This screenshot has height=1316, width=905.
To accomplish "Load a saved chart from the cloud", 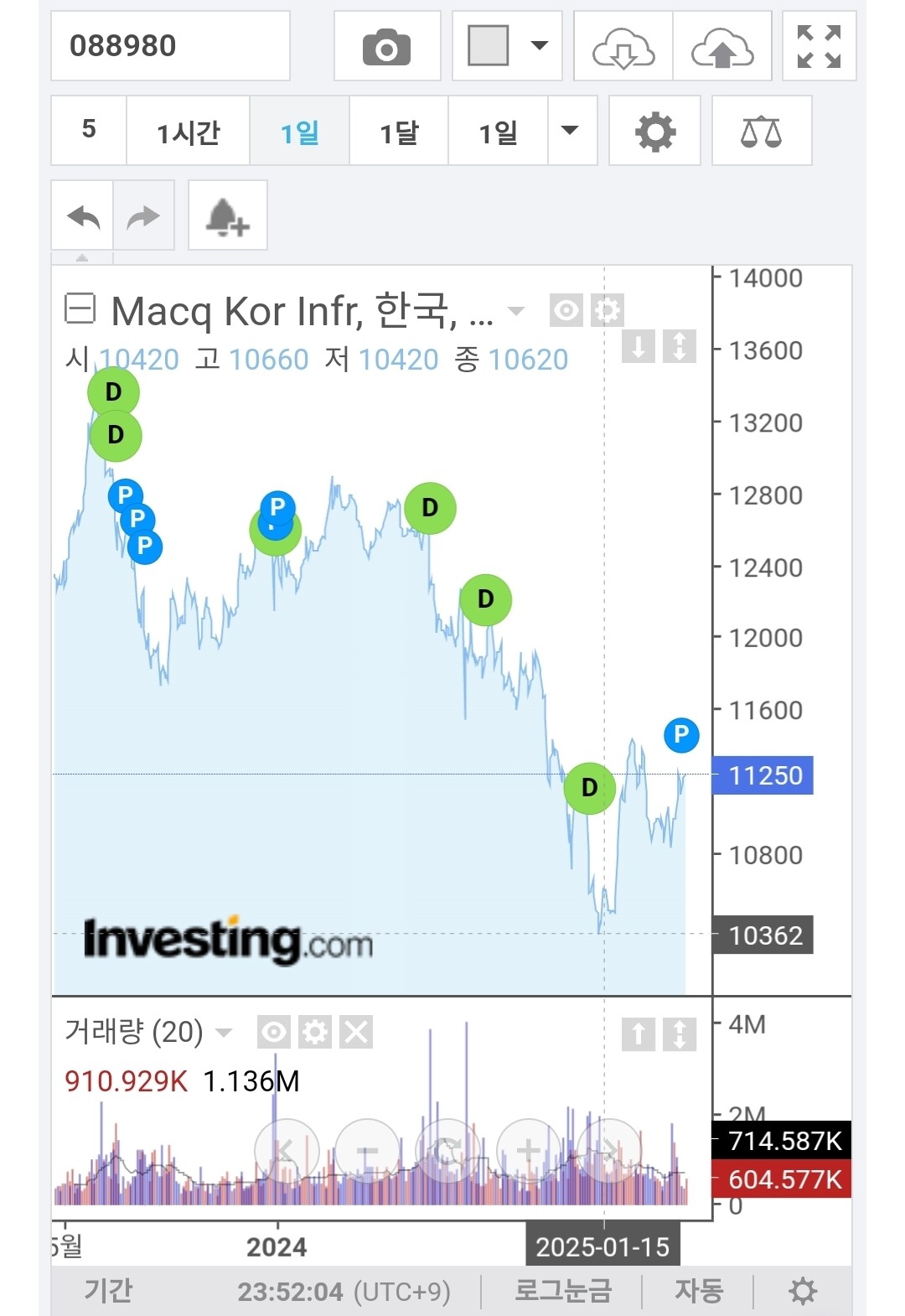I will pyautogui.click(x=623, y=47).
